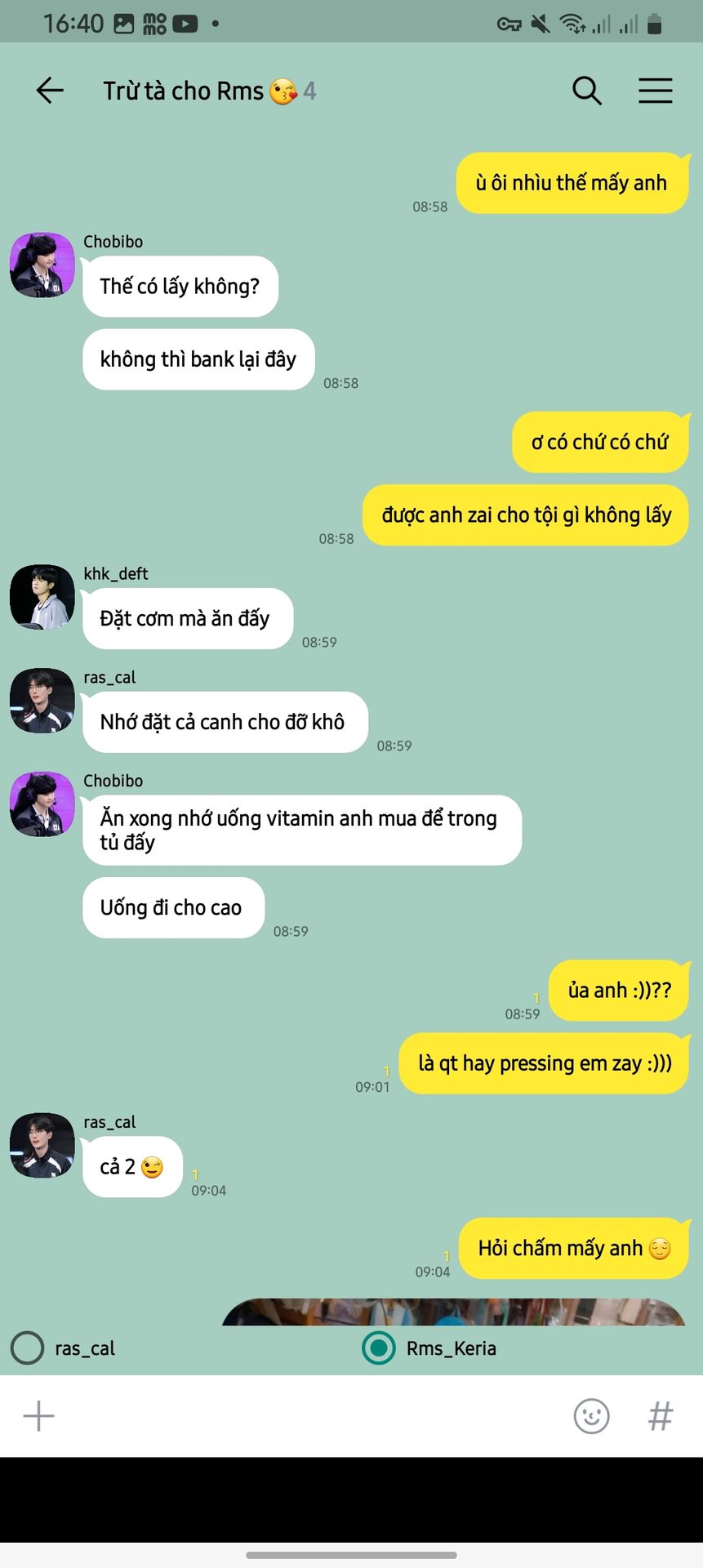Open the plus attachment menu
Image resolution: width=703 pixels, height=1568 pixels.
pos(38,1416)
